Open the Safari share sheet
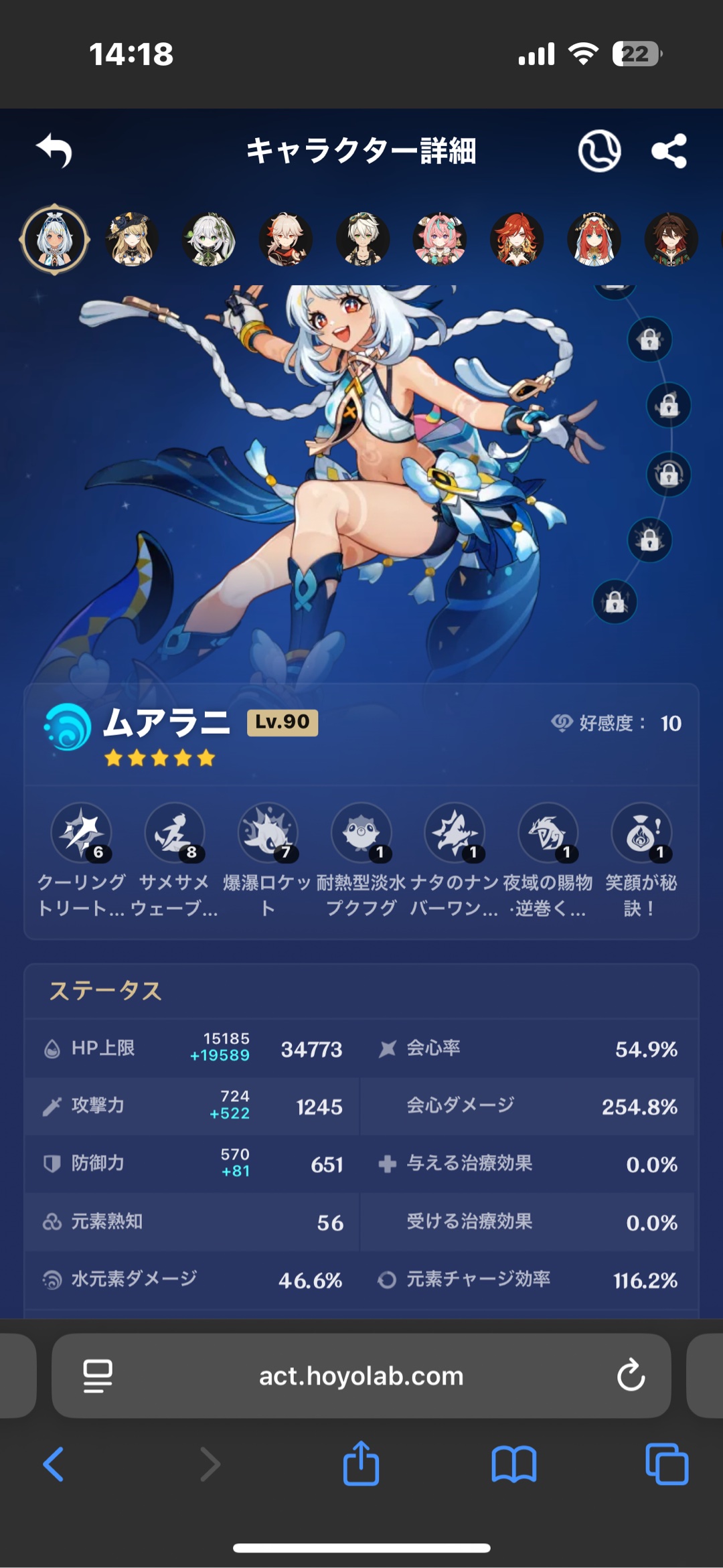Viewport: 723px width, 1568px height. coord(361,1464)
